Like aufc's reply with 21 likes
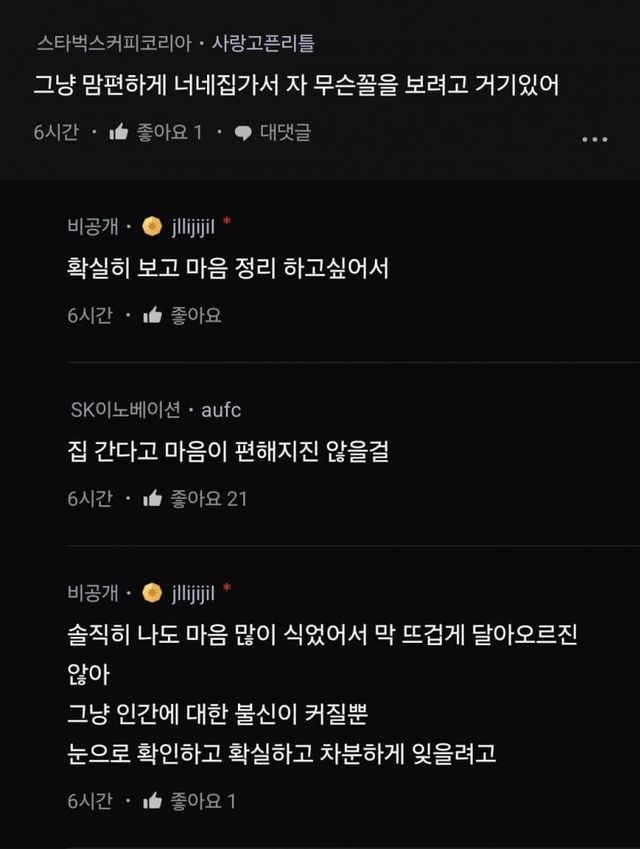Viewport: 640px width, 849px height. pos(195,498)
